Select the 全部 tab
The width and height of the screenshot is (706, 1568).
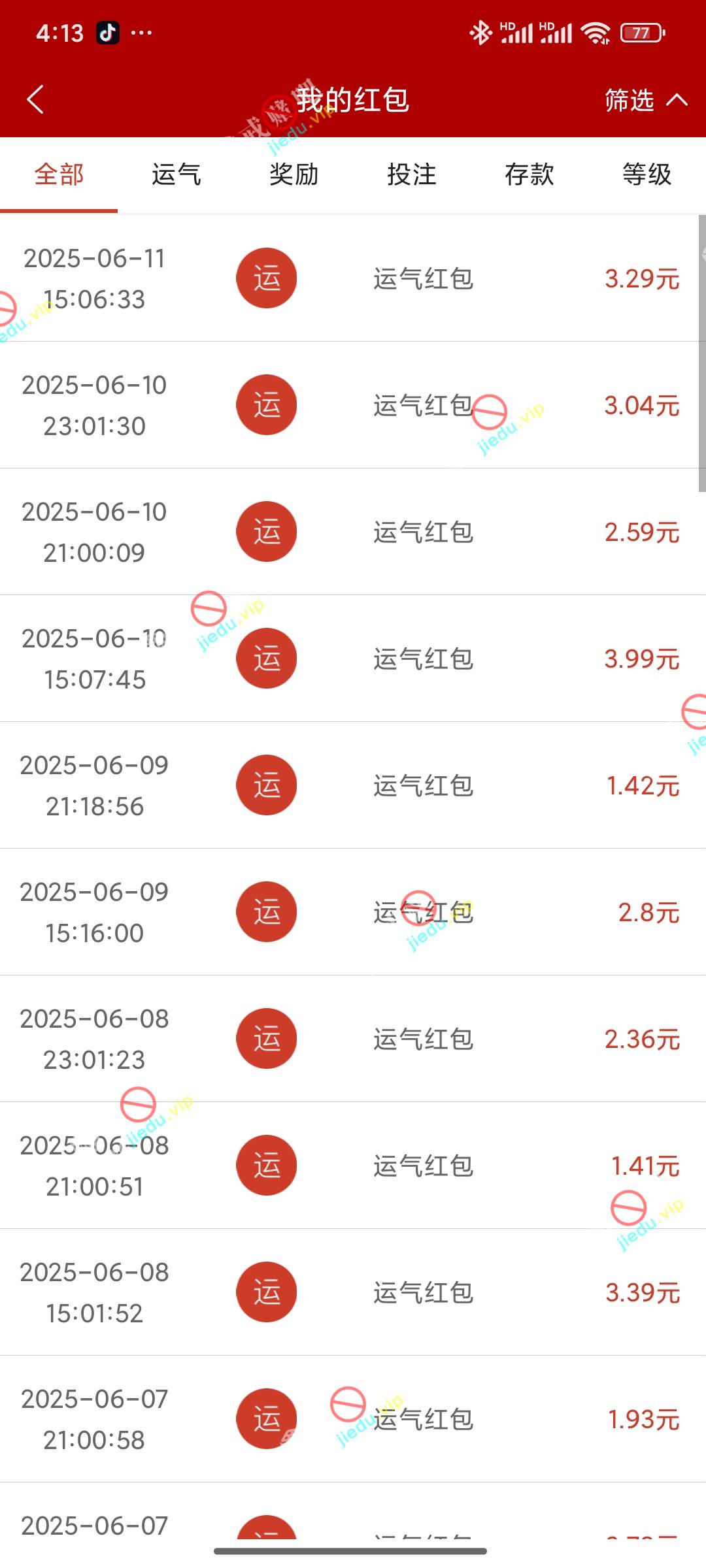pos(59,174)
